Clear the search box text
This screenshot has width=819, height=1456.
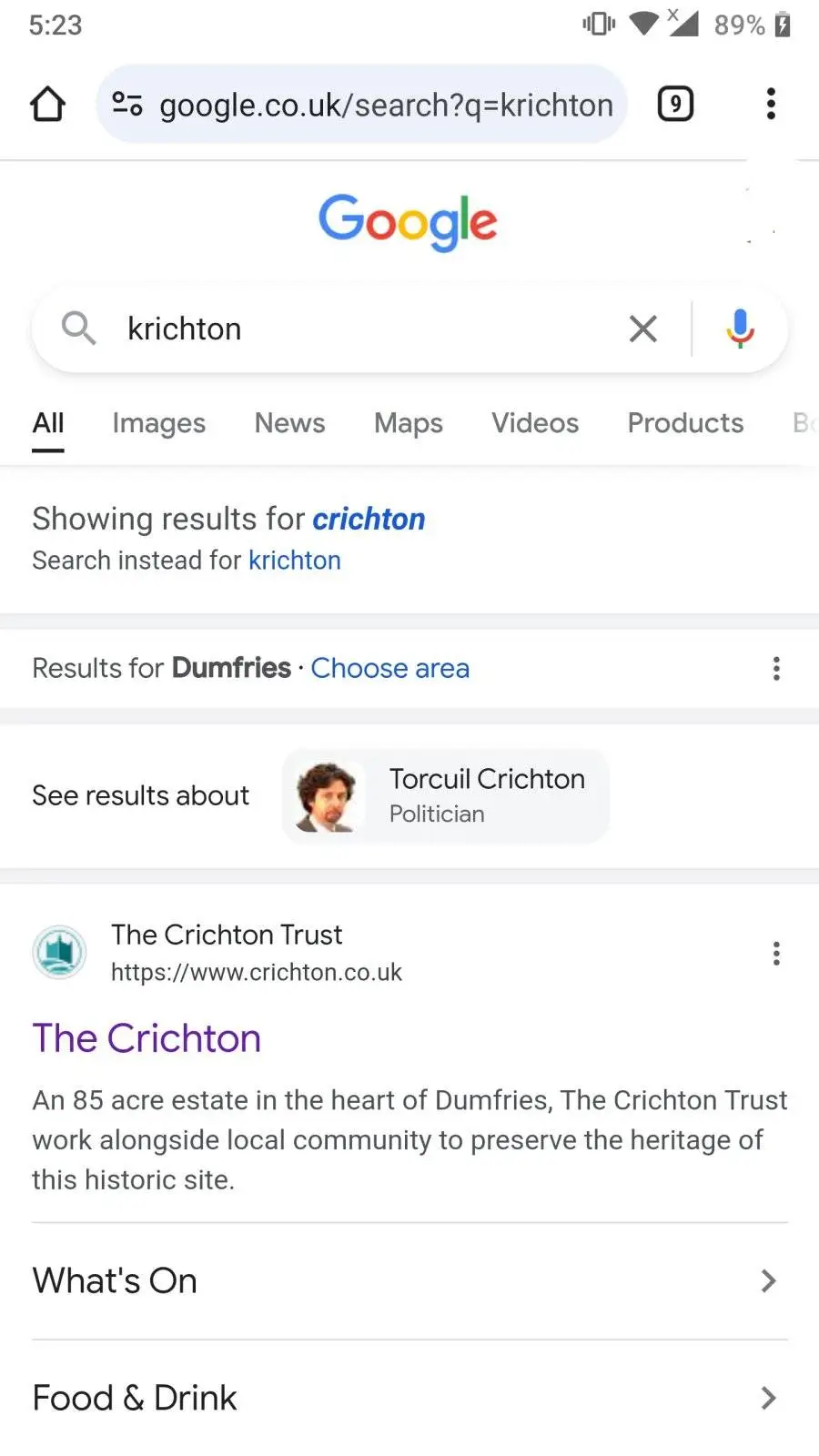tap(643, 329)
